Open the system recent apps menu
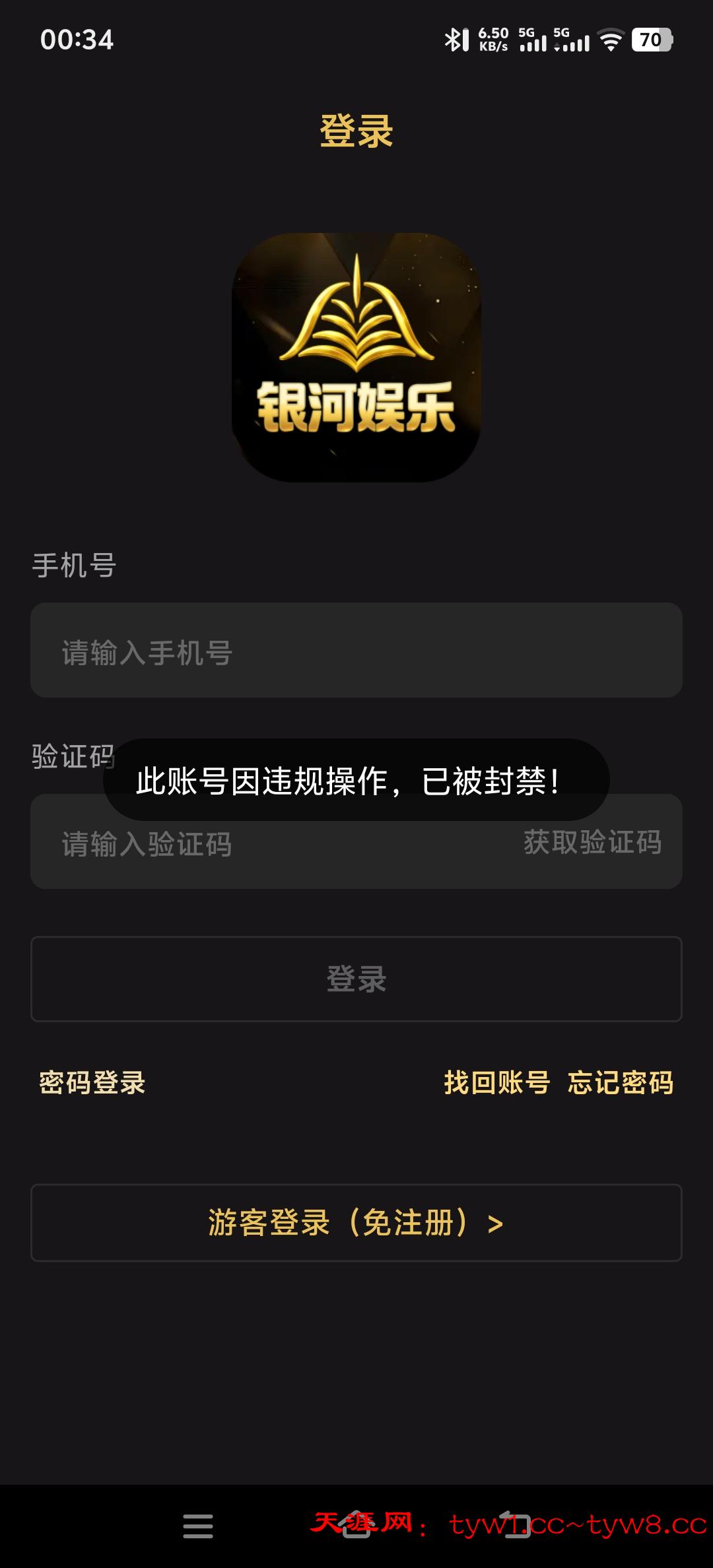713x1568 pixels. [198, 1526]
